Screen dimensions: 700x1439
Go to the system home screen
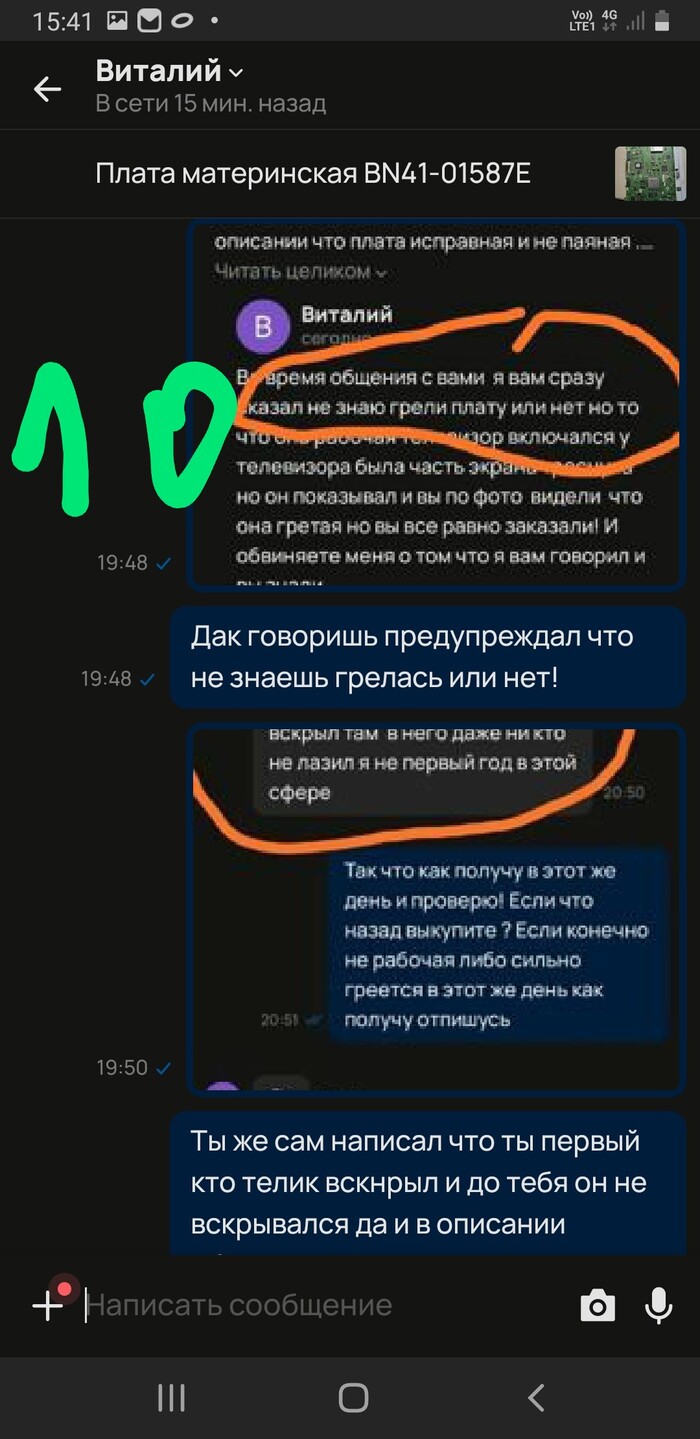click(x=353, y=1397)
